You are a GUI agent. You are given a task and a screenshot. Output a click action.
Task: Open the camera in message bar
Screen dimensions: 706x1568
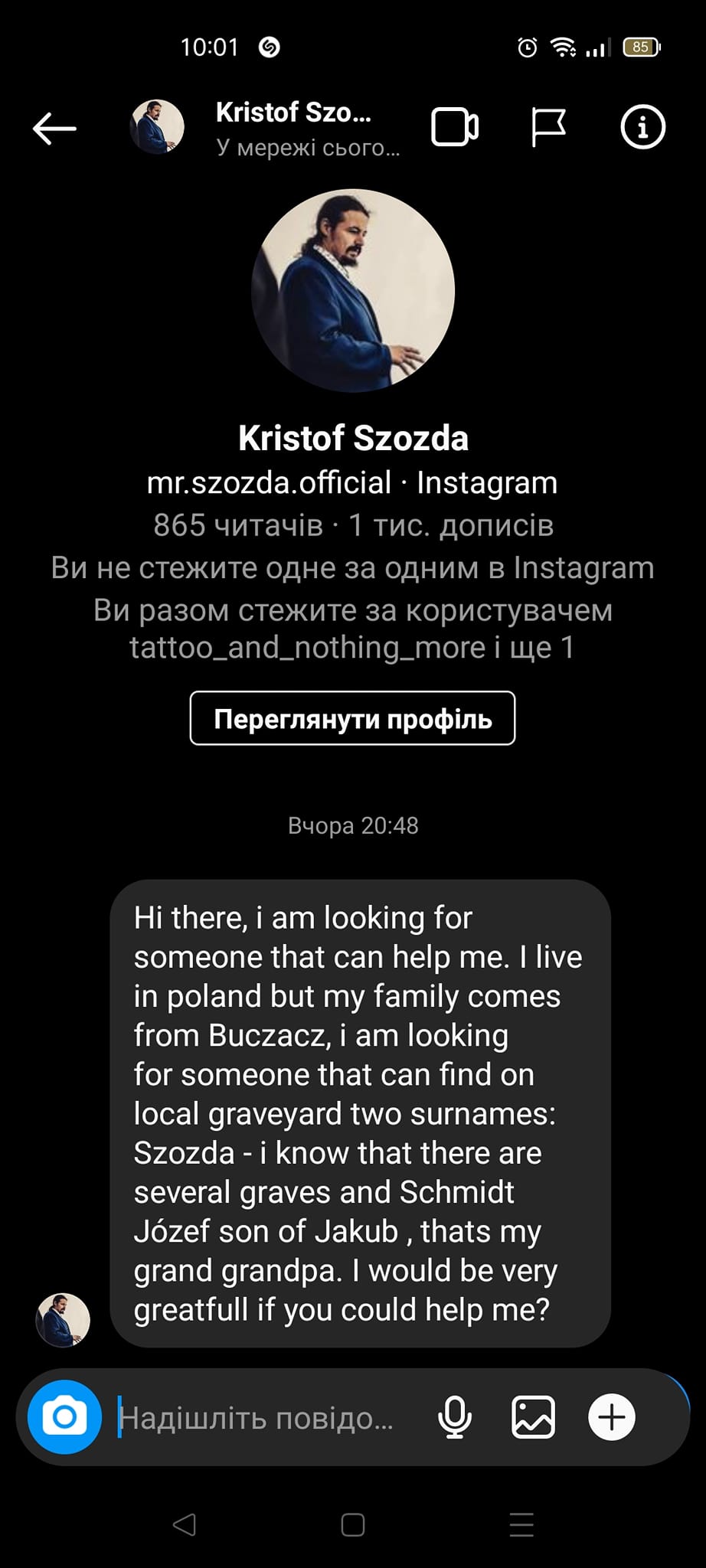coord(64,1417)
